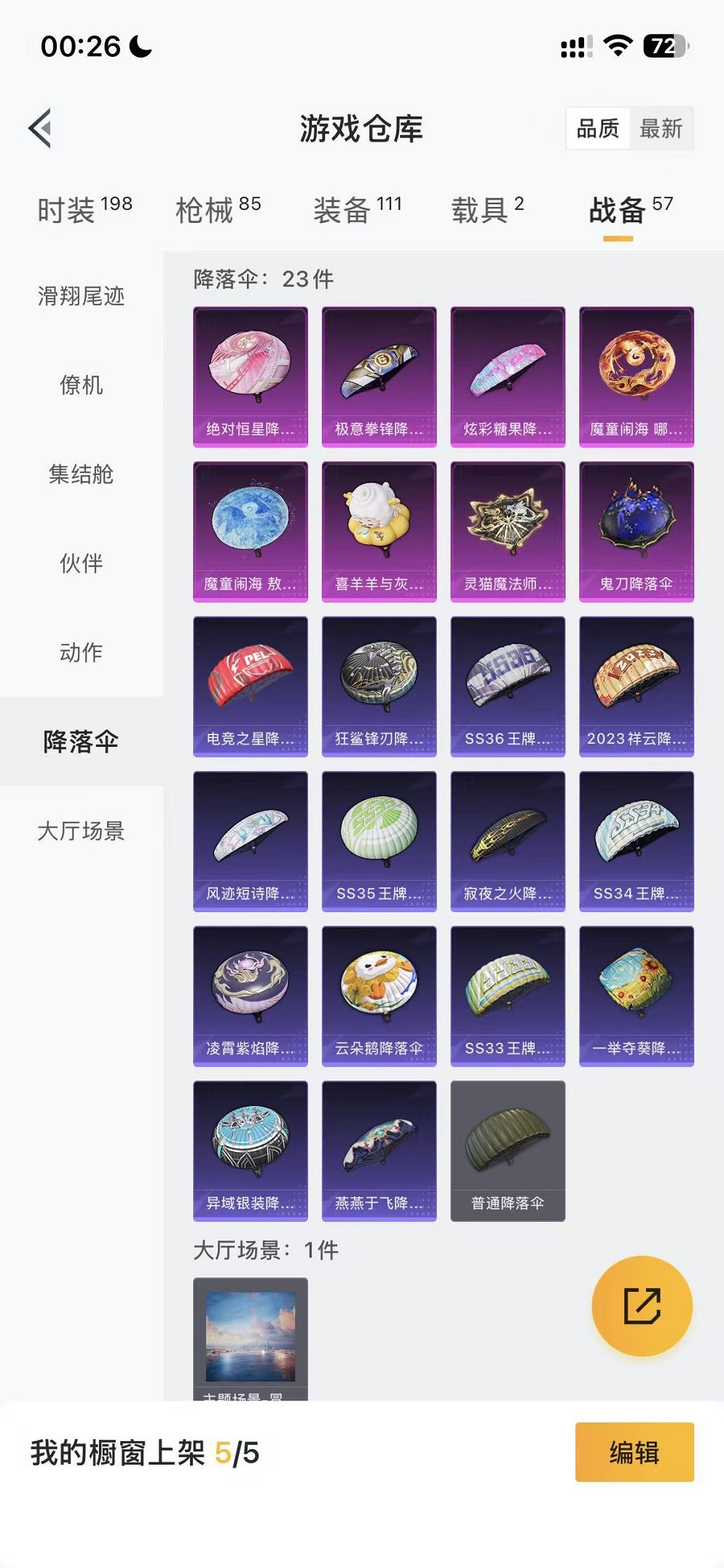The width and height of the screenshot is (724, 1568).
Task: Select the 电竞之星 red parachute
Action: (251, 686)
